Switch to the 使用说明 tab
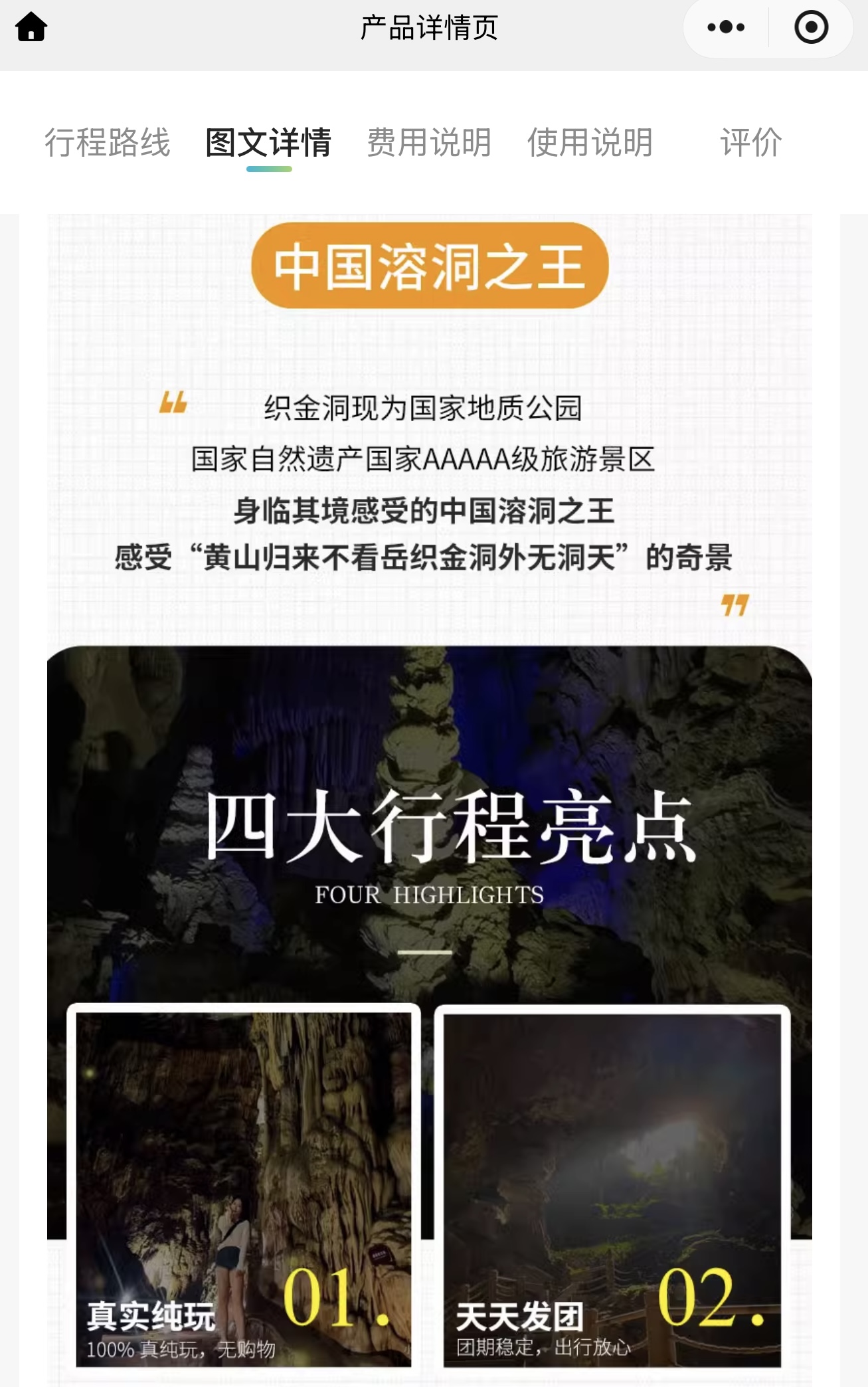Viewport: 868px width, 1387px height. [x=590, y=142]
